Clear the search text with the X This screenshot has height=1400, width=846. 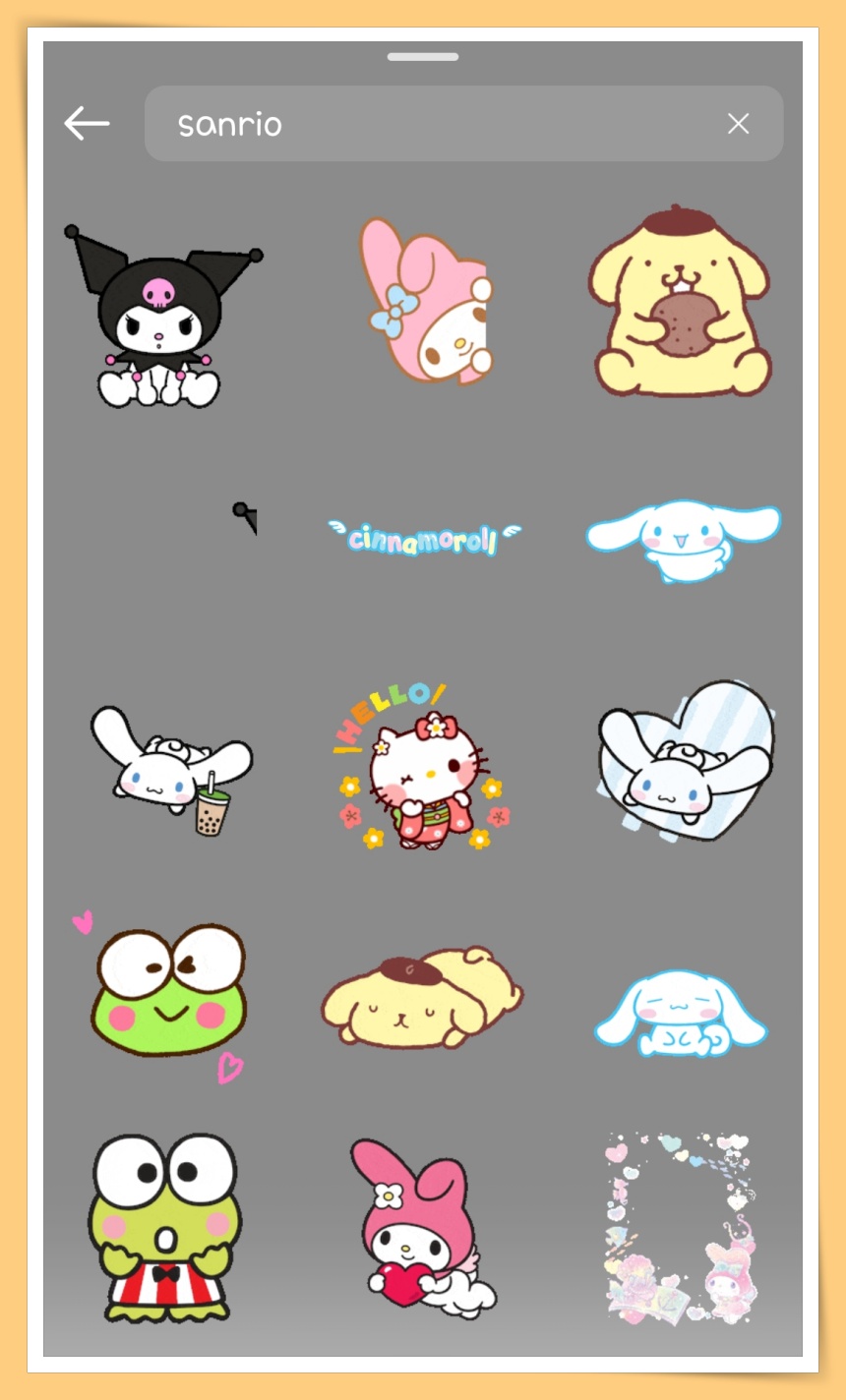click(x=738, y=124)
